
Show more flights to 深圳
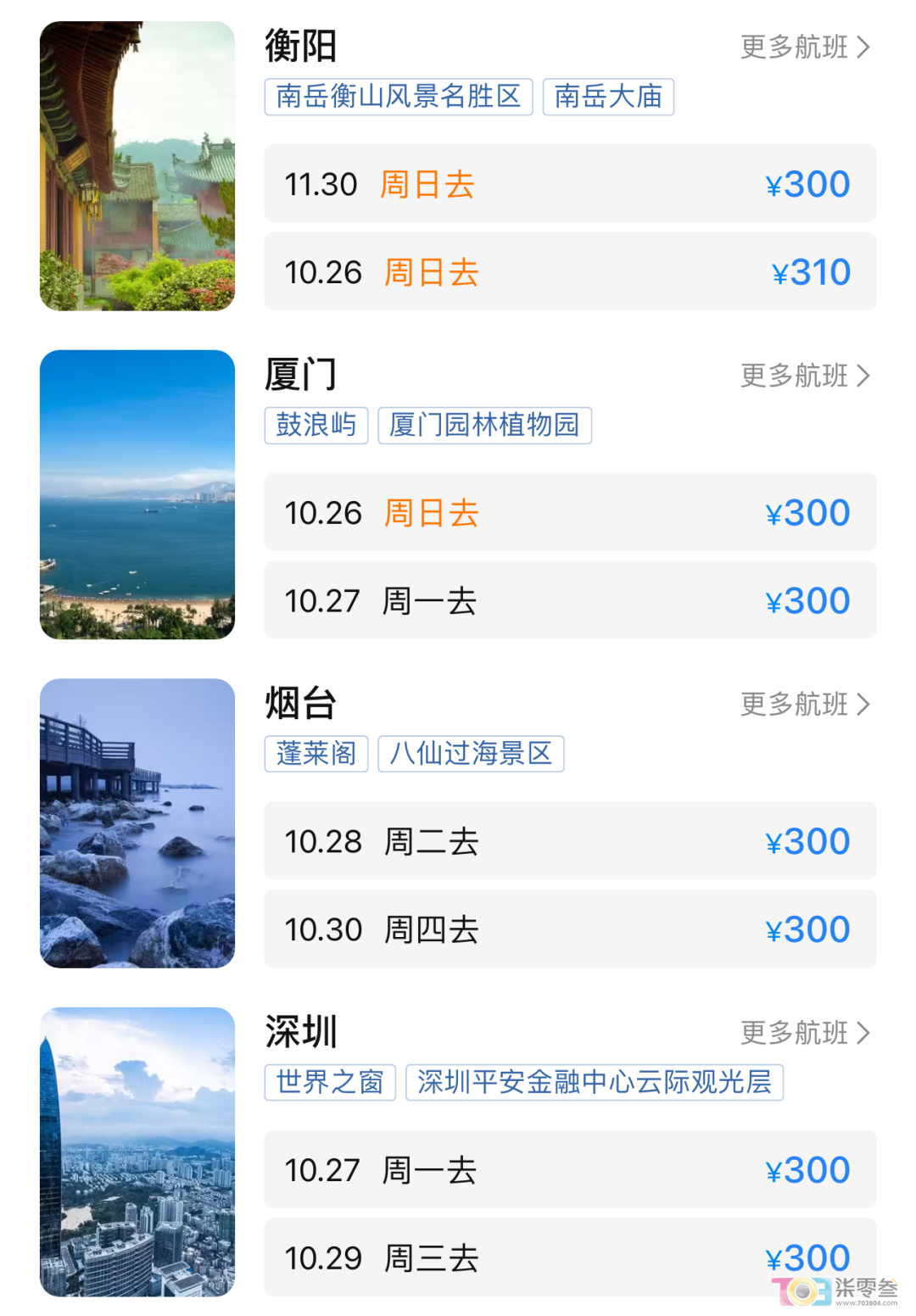point(805,1033)
